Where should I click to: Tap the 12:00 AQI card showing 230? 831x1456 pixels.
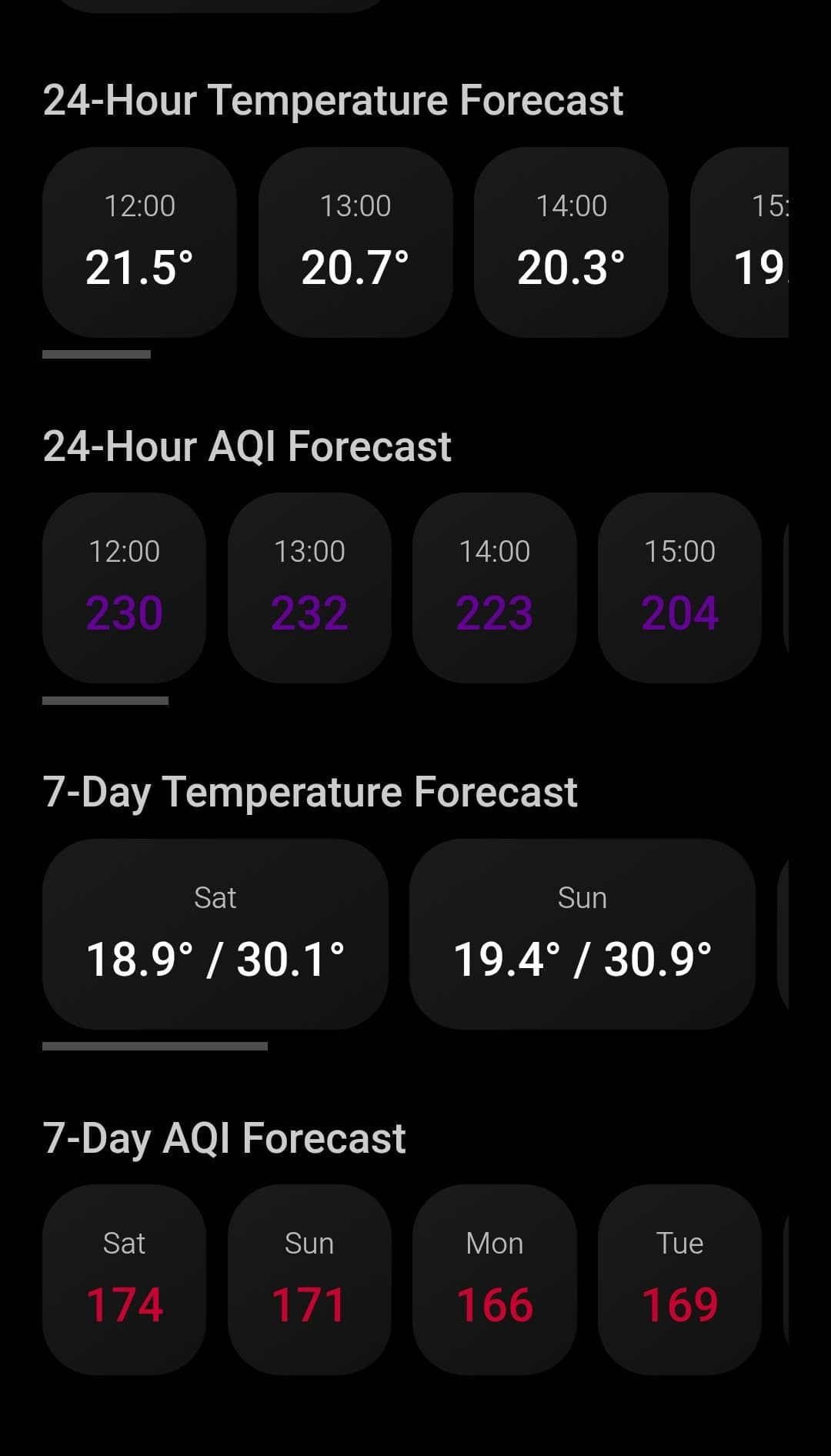point(125,587)
